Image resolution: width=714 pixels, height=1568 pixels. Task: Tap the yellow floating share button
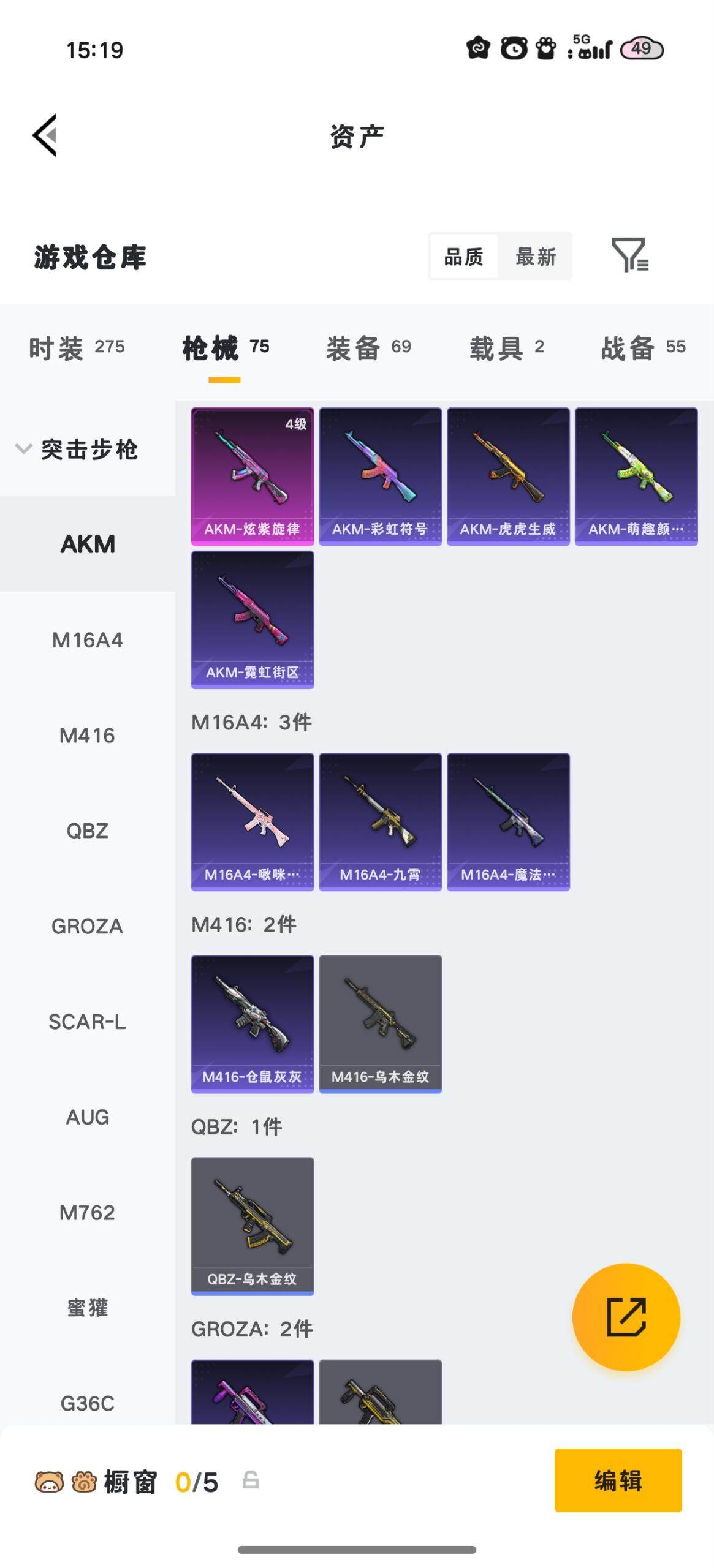point(626,1316)
